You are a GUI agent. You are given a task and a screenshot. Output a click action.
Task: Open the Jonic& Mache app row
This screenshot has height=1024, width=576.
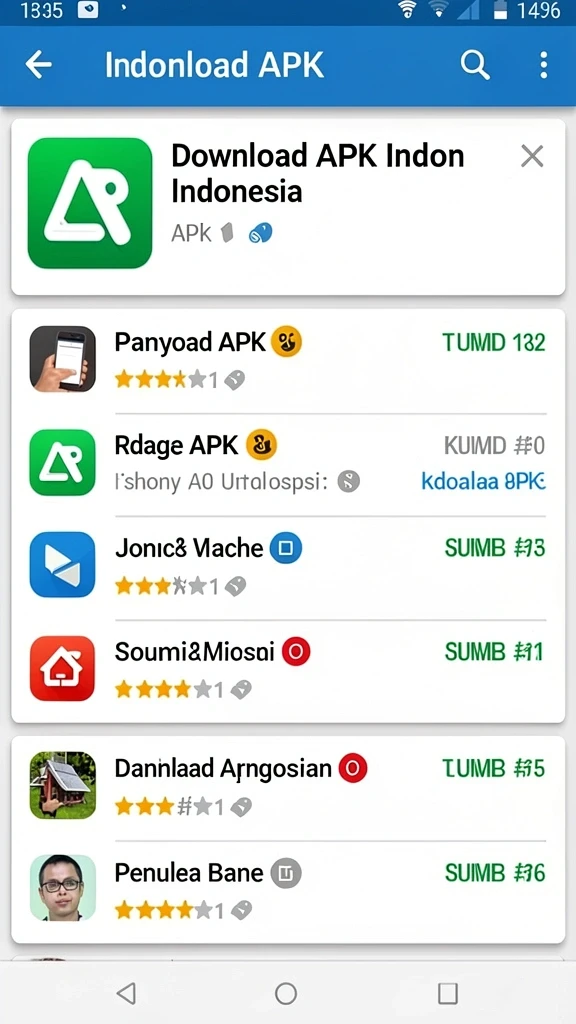tap(288, 566)
